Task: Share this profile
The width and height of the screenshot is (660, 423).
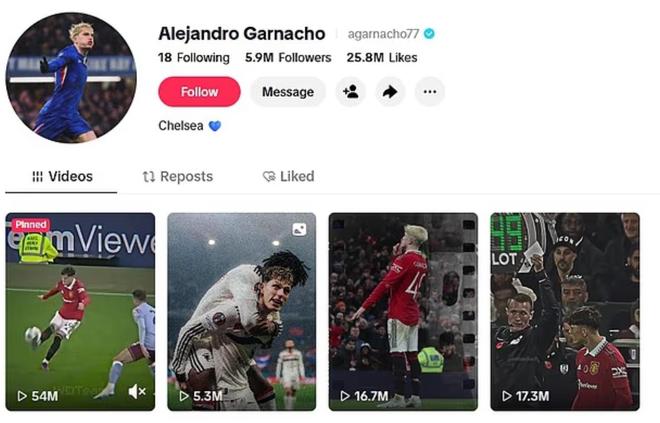Action: click(x=390, y=92)
